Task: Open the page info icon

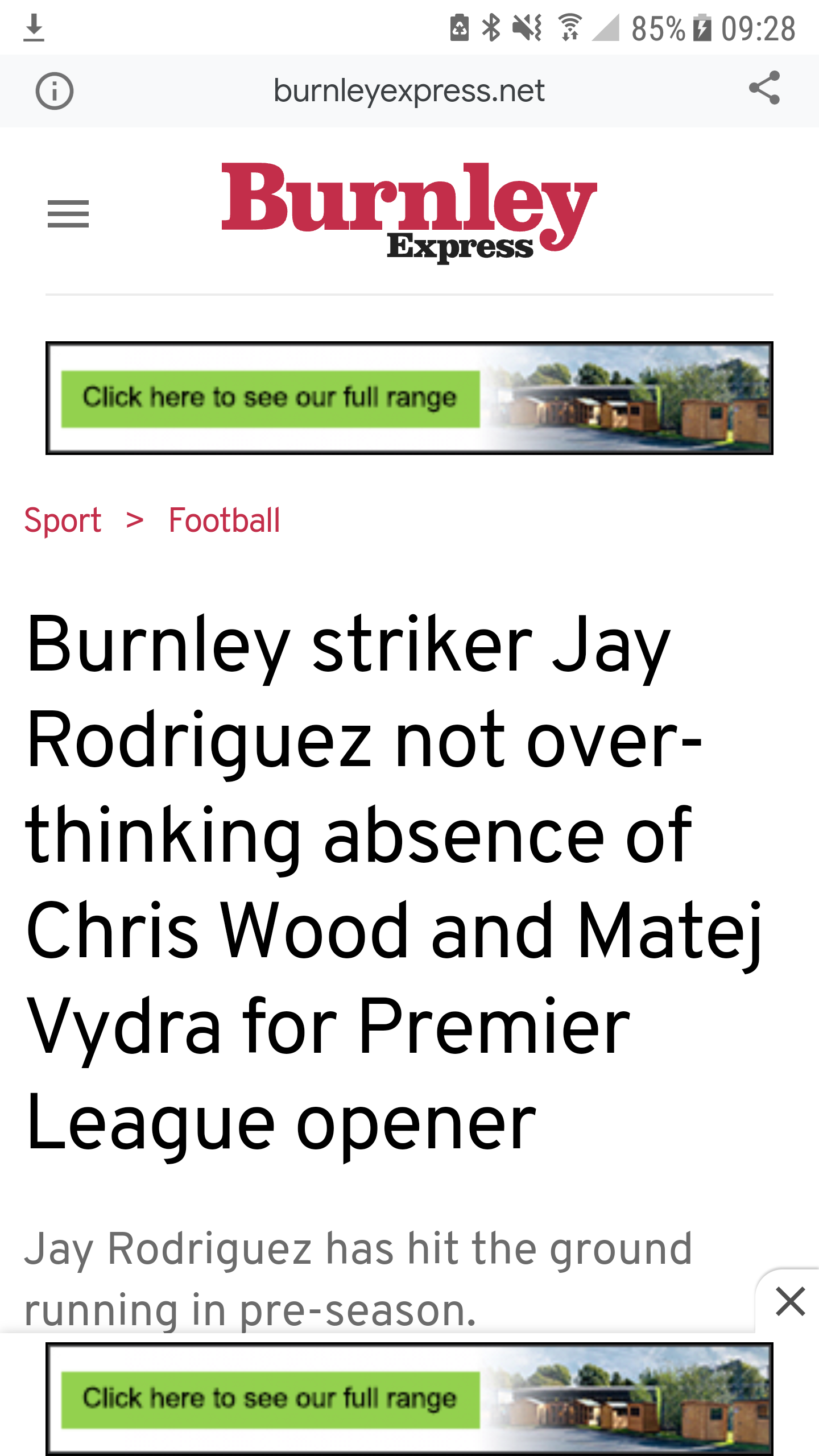Action: 55,91
